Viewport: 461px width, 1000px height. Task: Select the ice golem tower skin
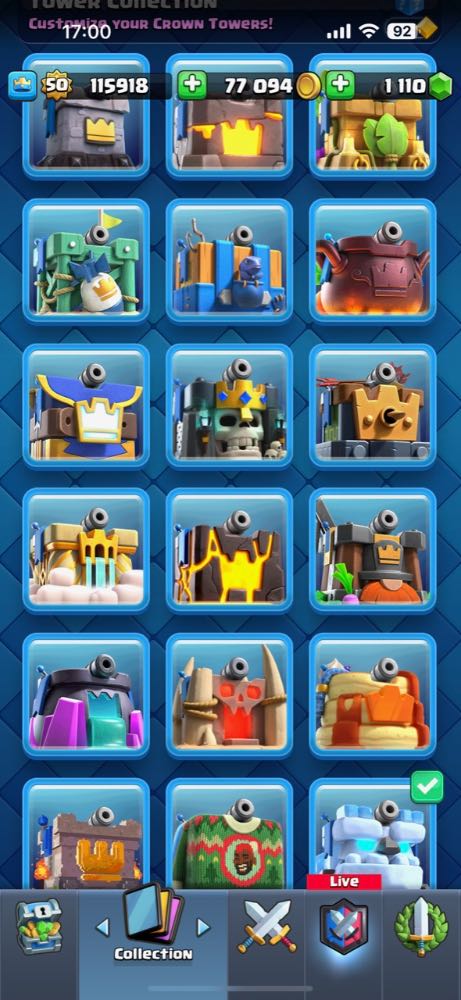click(x=373, y=834)
